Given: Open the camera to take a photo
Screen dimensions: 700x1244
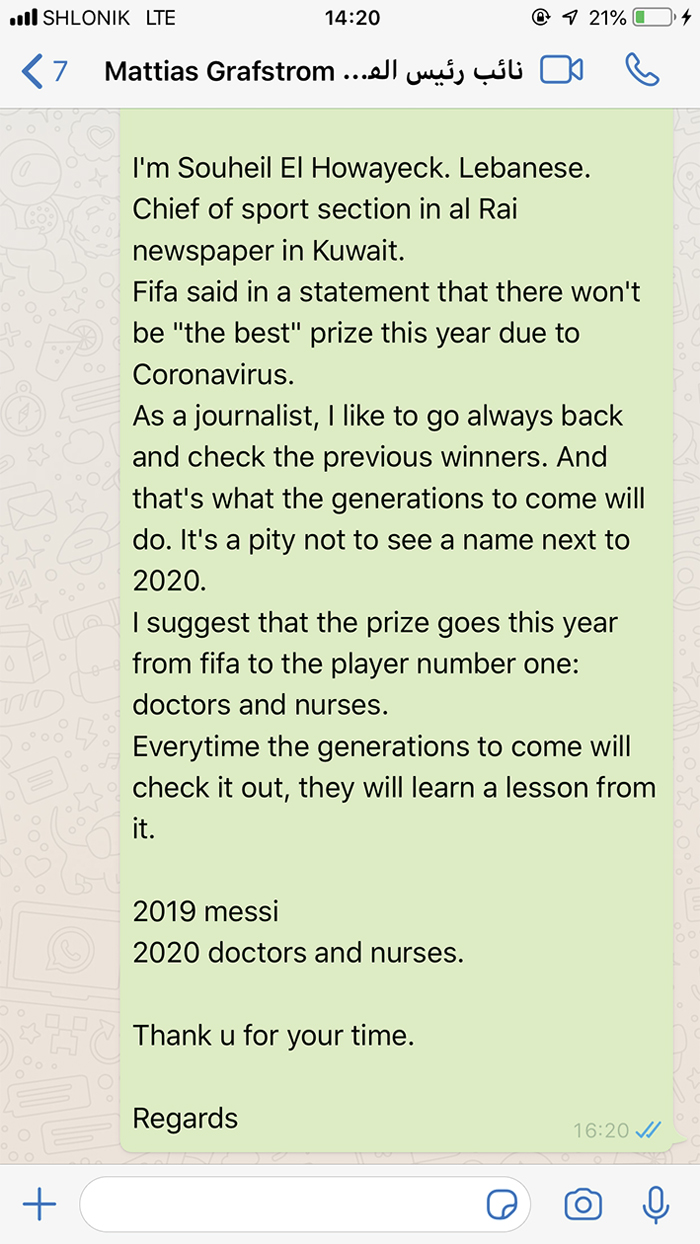Looking at the screenshot, I should point(583,1205).
